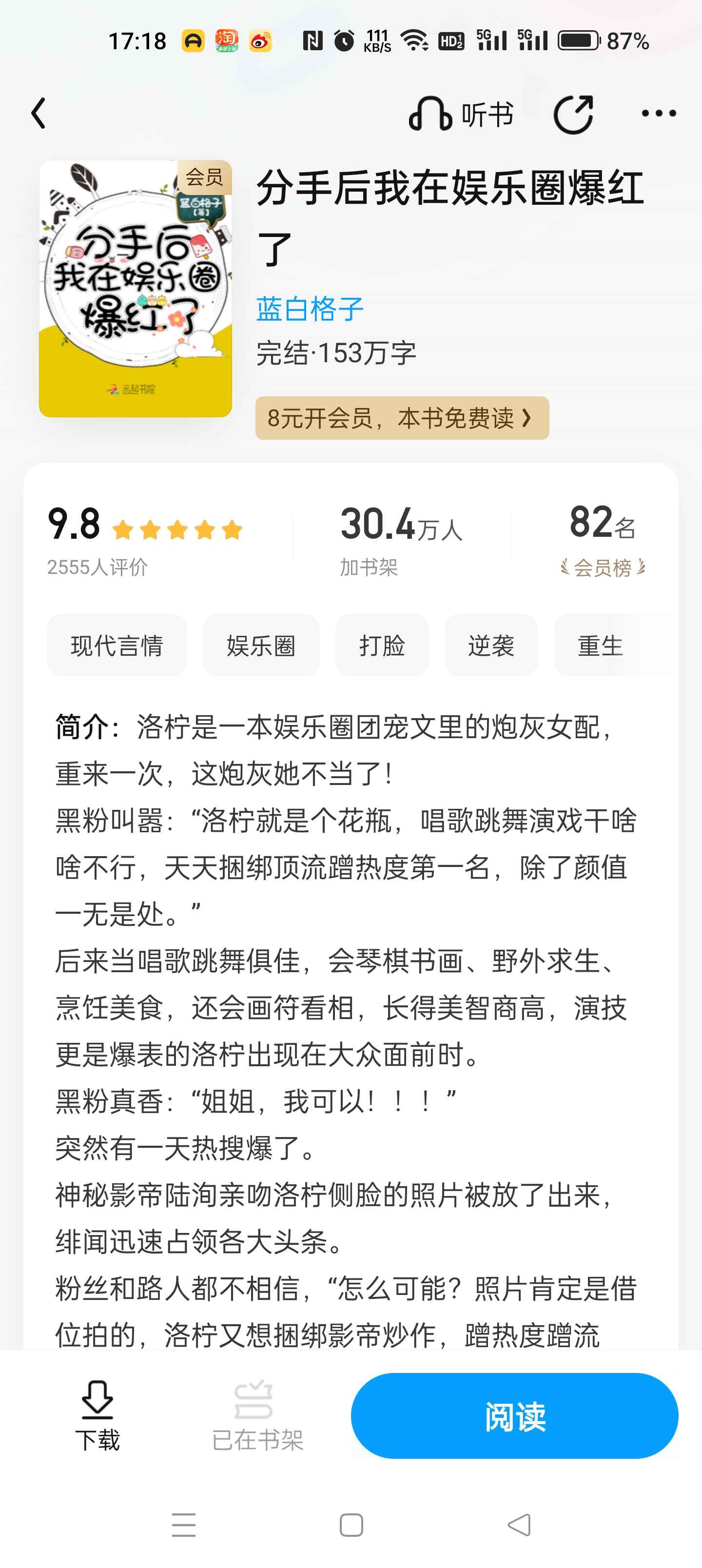The image size is (702, 1568).
Task: Select the 重生 tag
Action: tap(600, 645)
